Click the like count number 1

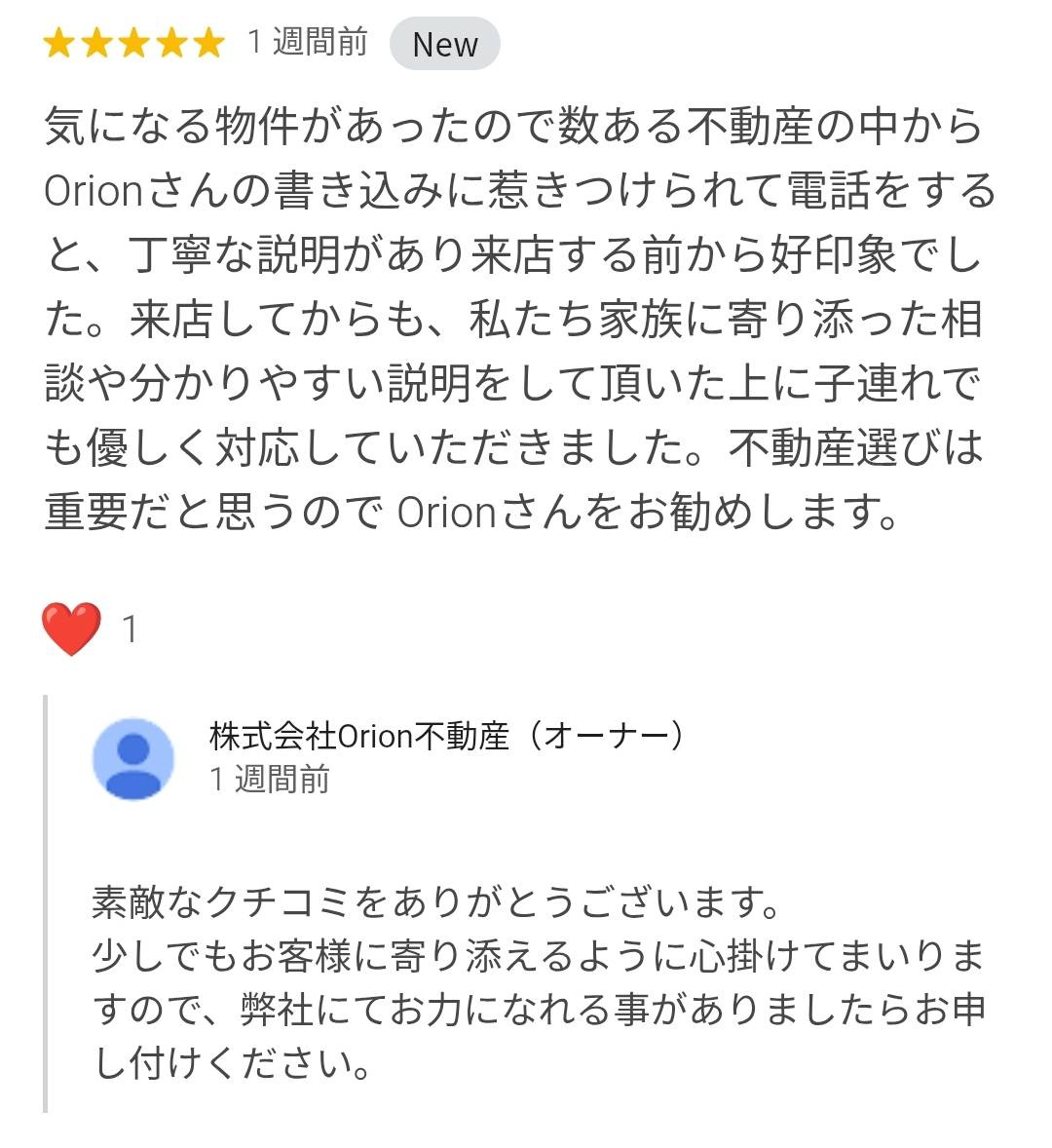pyautogui.click(x=129, y=629)
